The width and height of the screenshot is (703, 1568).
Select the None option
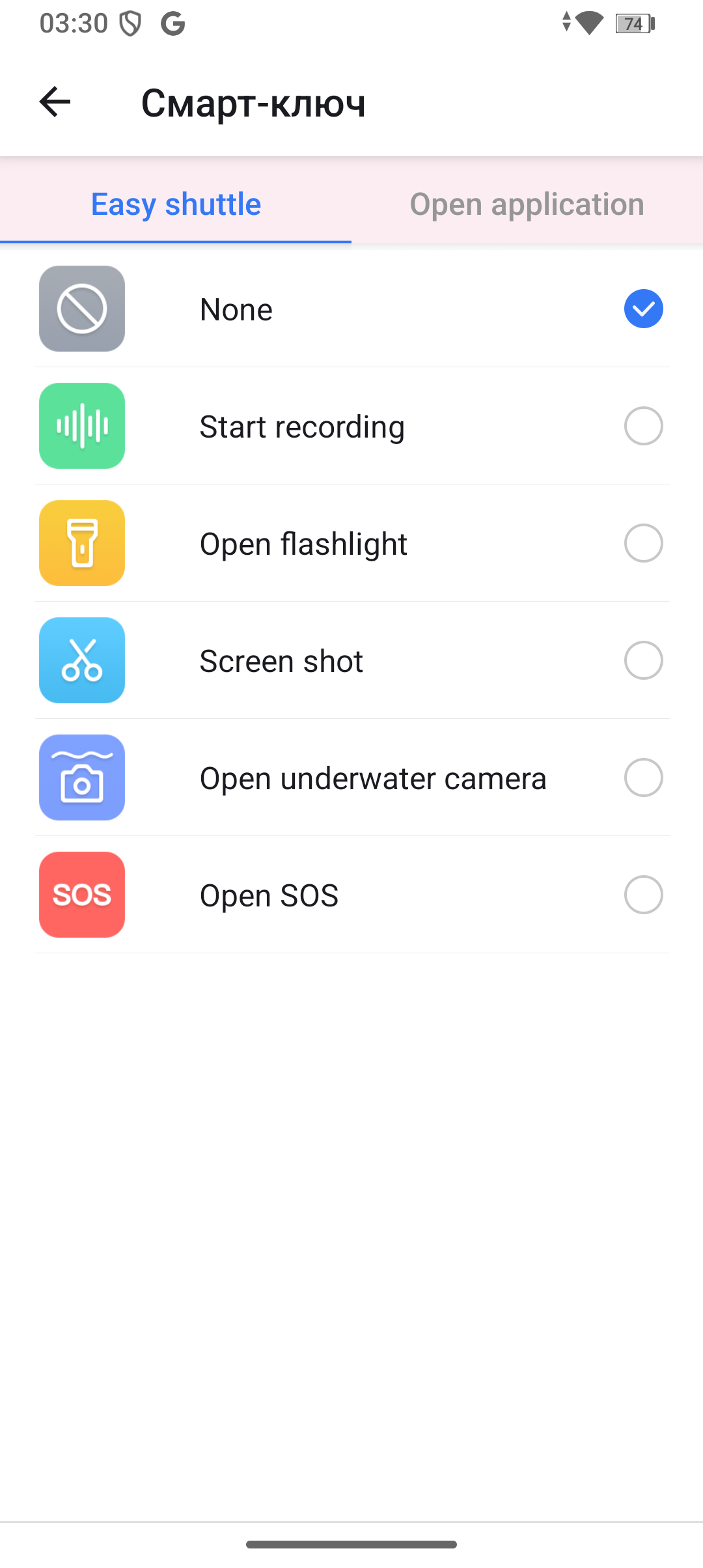point(643,309)
